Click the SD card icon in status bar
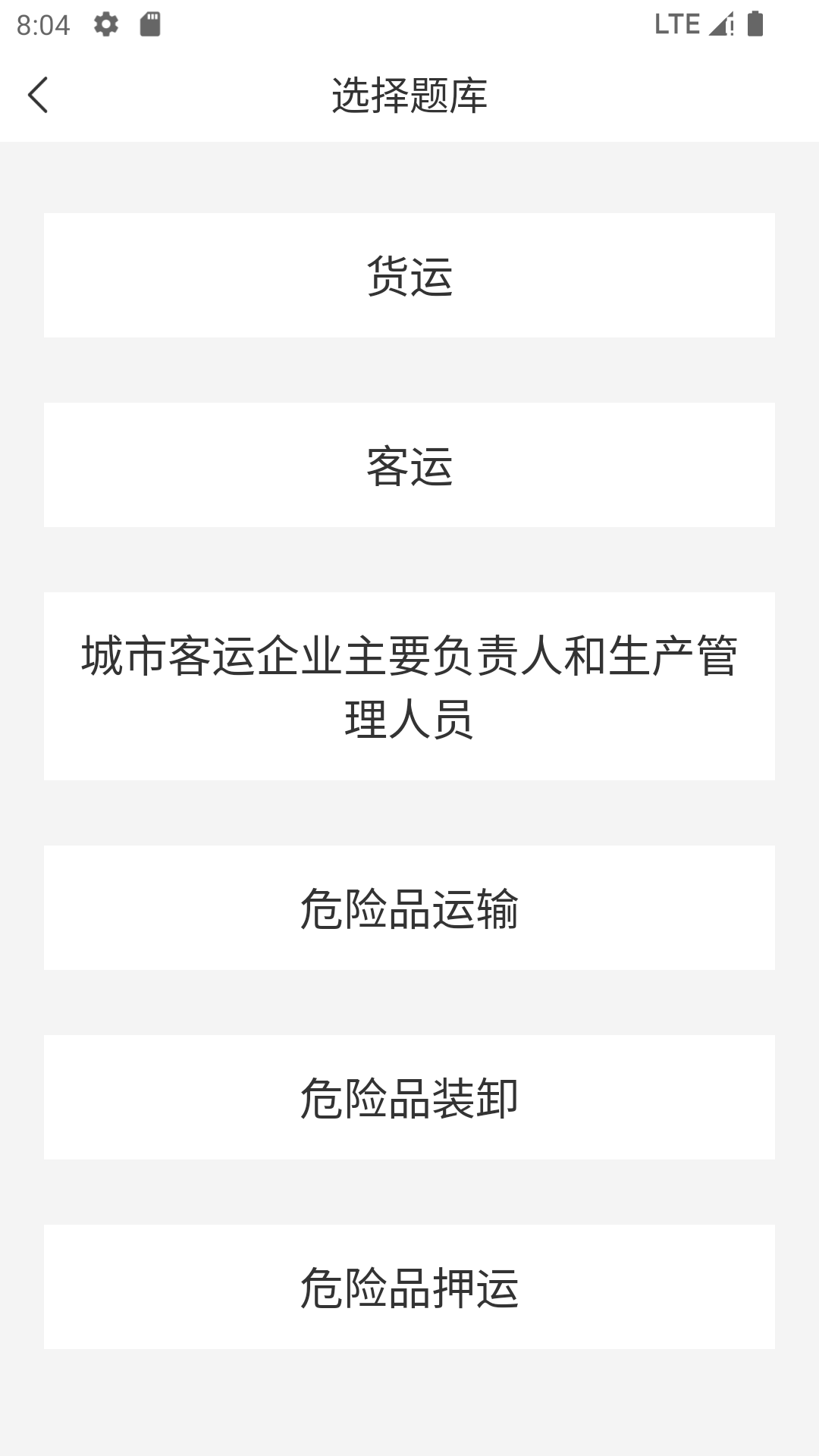Image resolution: width=819 pixels, height=1456 pixels. tap(149, 24)
